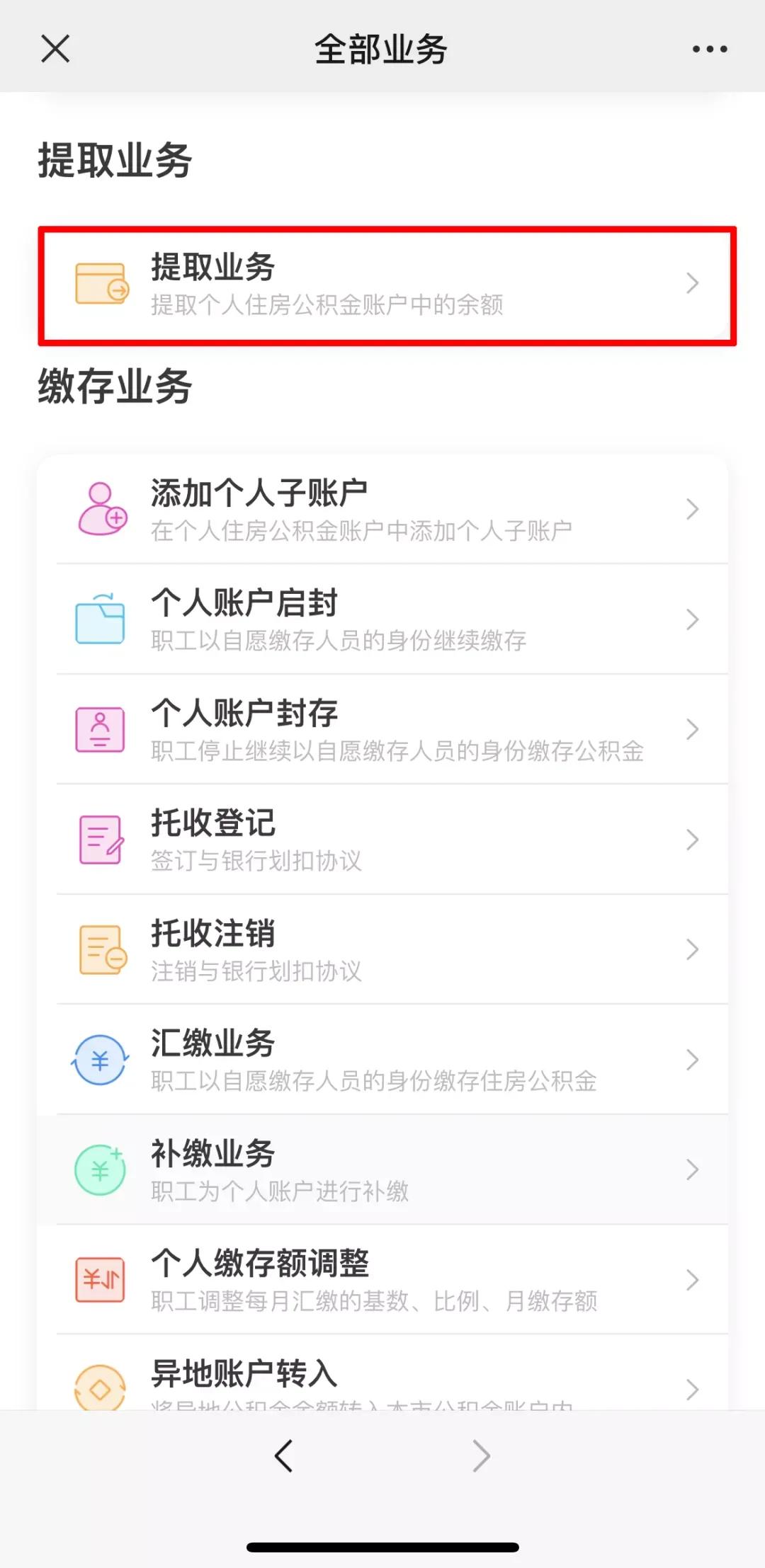
Task: Close the page with the X button
Action: pyautogui.click(x=54, y=48)
